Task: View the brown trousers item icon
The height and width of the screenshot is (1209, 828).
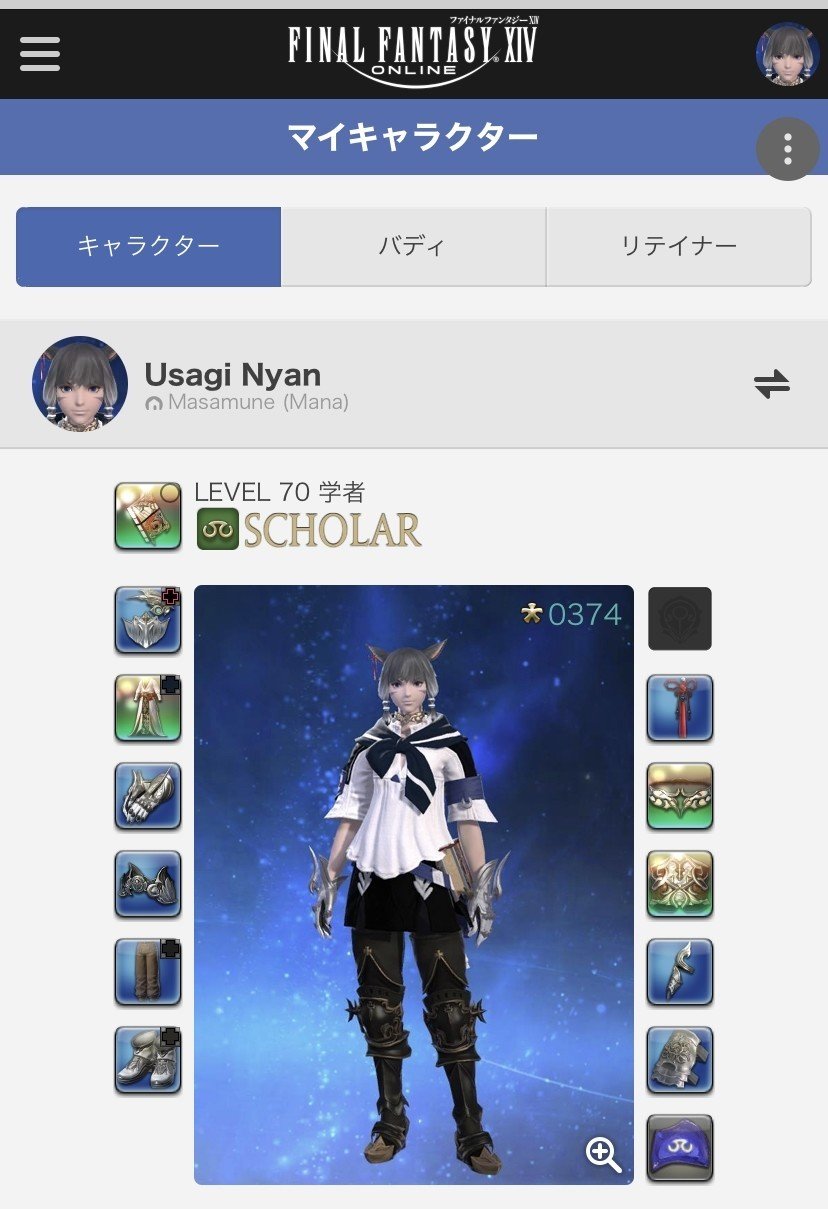Action: pos(148,972)
